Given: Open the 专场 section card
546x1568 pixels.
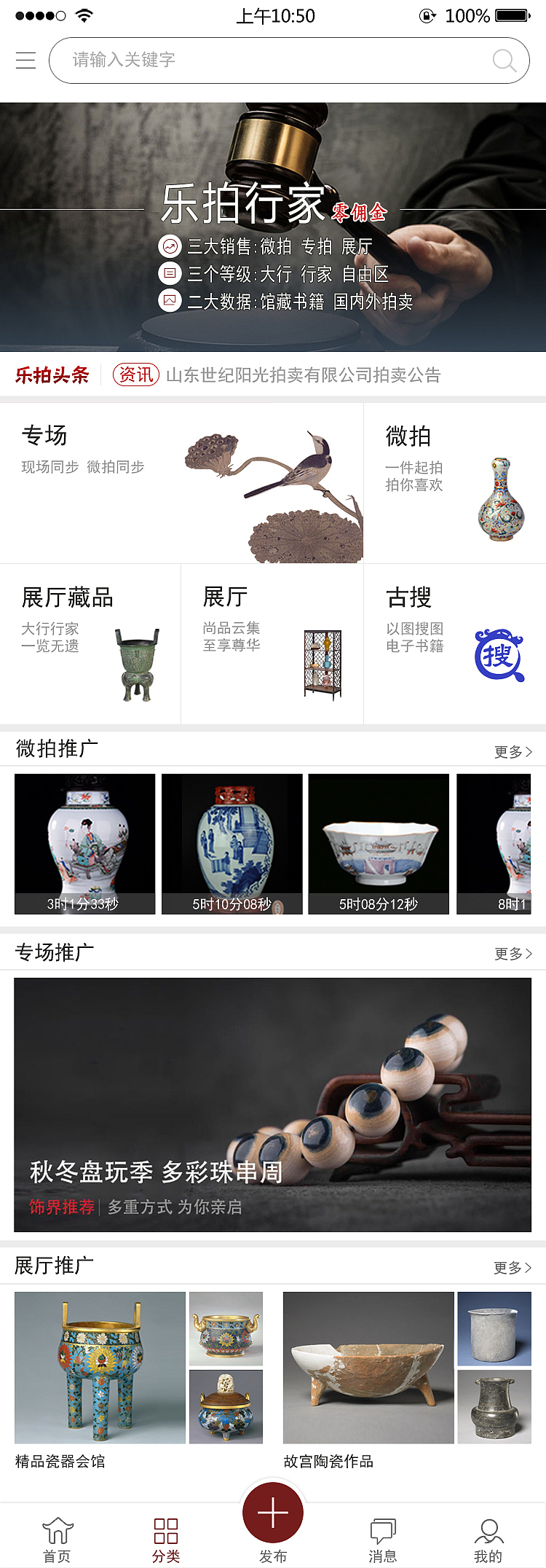Looking at the screenshot, I should [182, 481].
